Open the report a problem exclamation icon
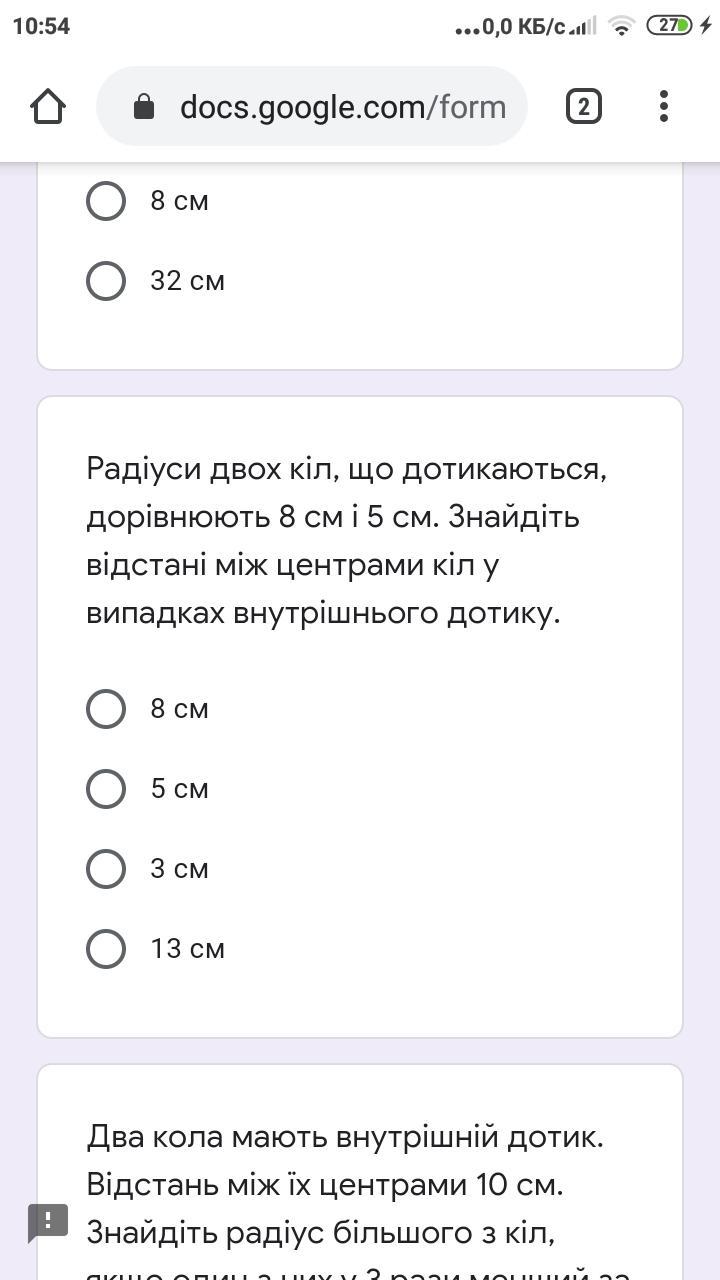Viewport: 720px width, 1280px height. coord(47,1222)
